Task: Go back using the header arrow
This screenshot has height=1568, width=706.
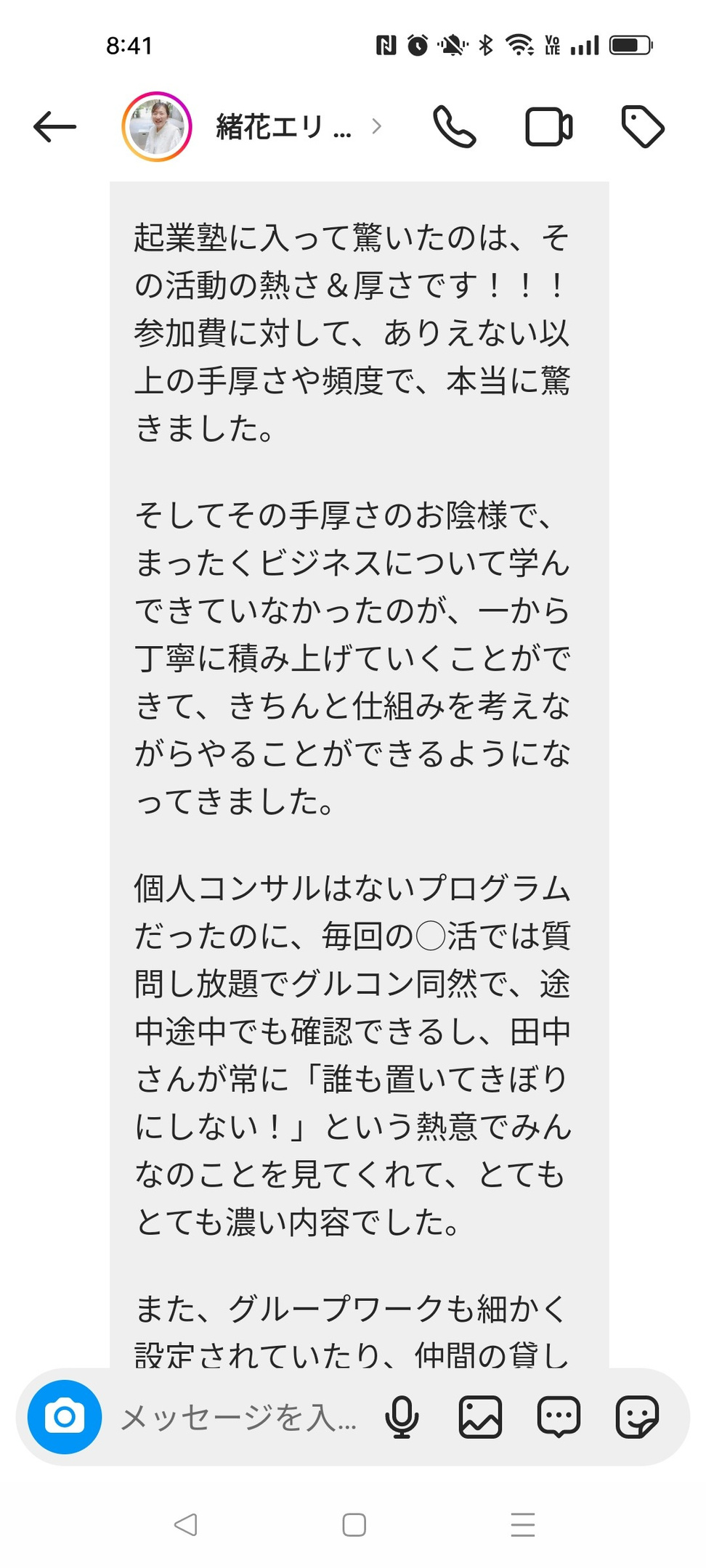Action: (54, 127)
